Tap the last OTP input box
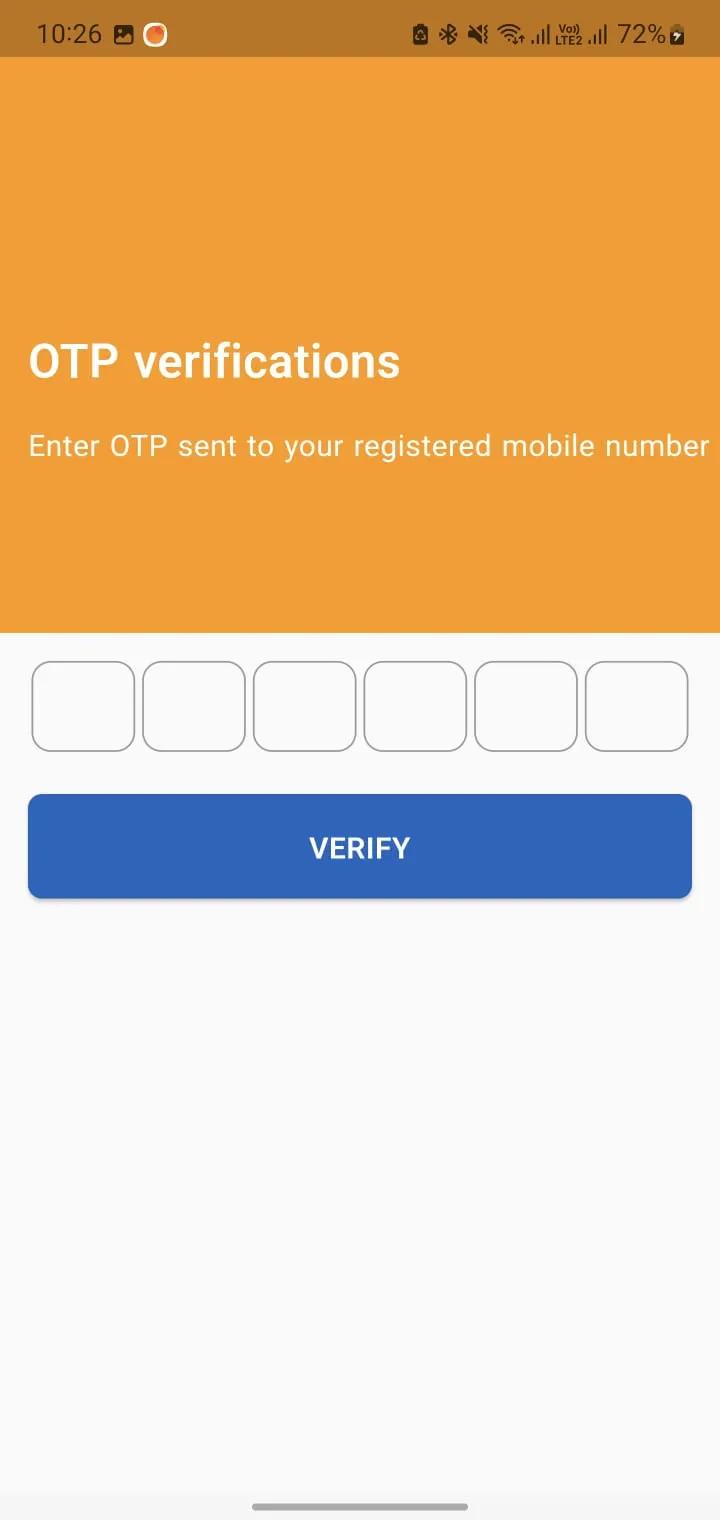The height and width of the screenshot is (1520, 720). (x=636, y=706)
